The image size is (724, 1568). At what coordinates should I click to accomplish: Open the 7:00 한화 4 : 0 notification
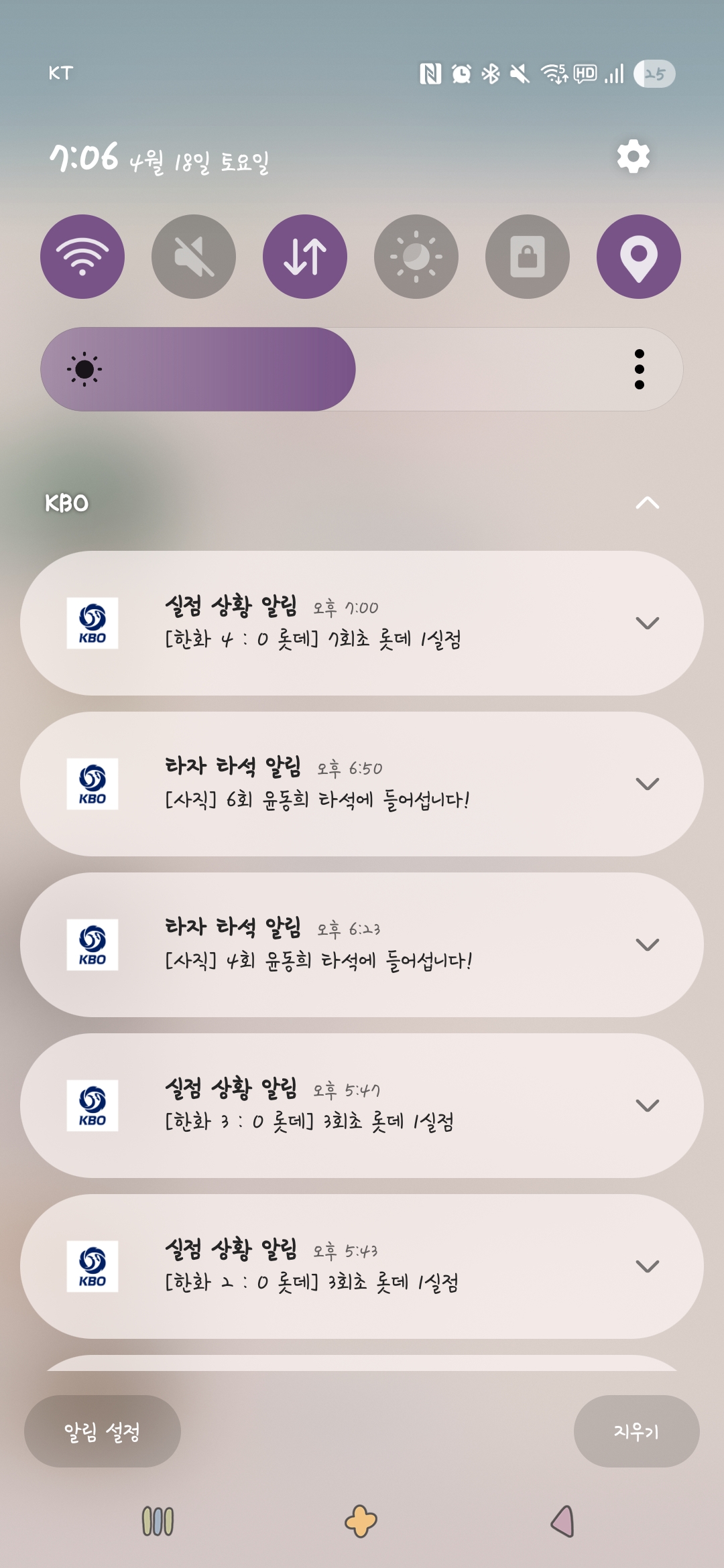pos(362,623)
